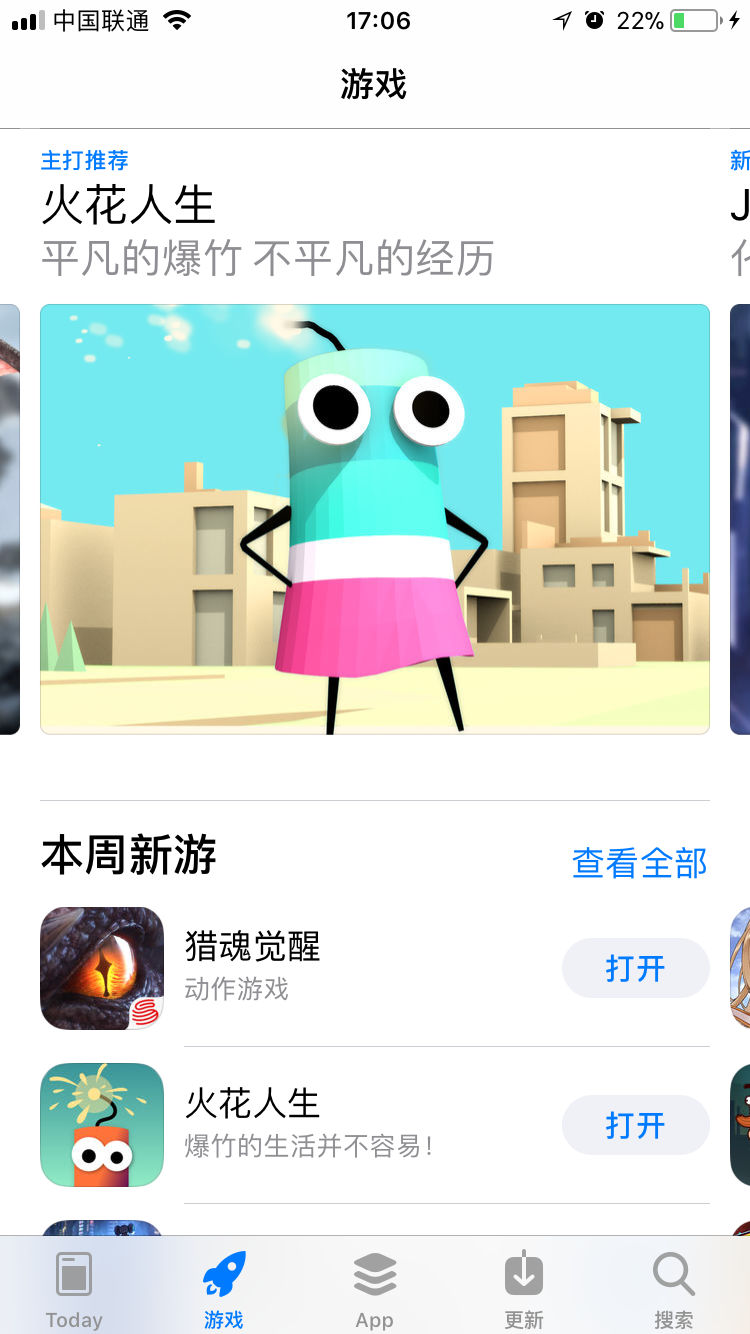Tap 打开 button for 猎魂觉醒

635,968
